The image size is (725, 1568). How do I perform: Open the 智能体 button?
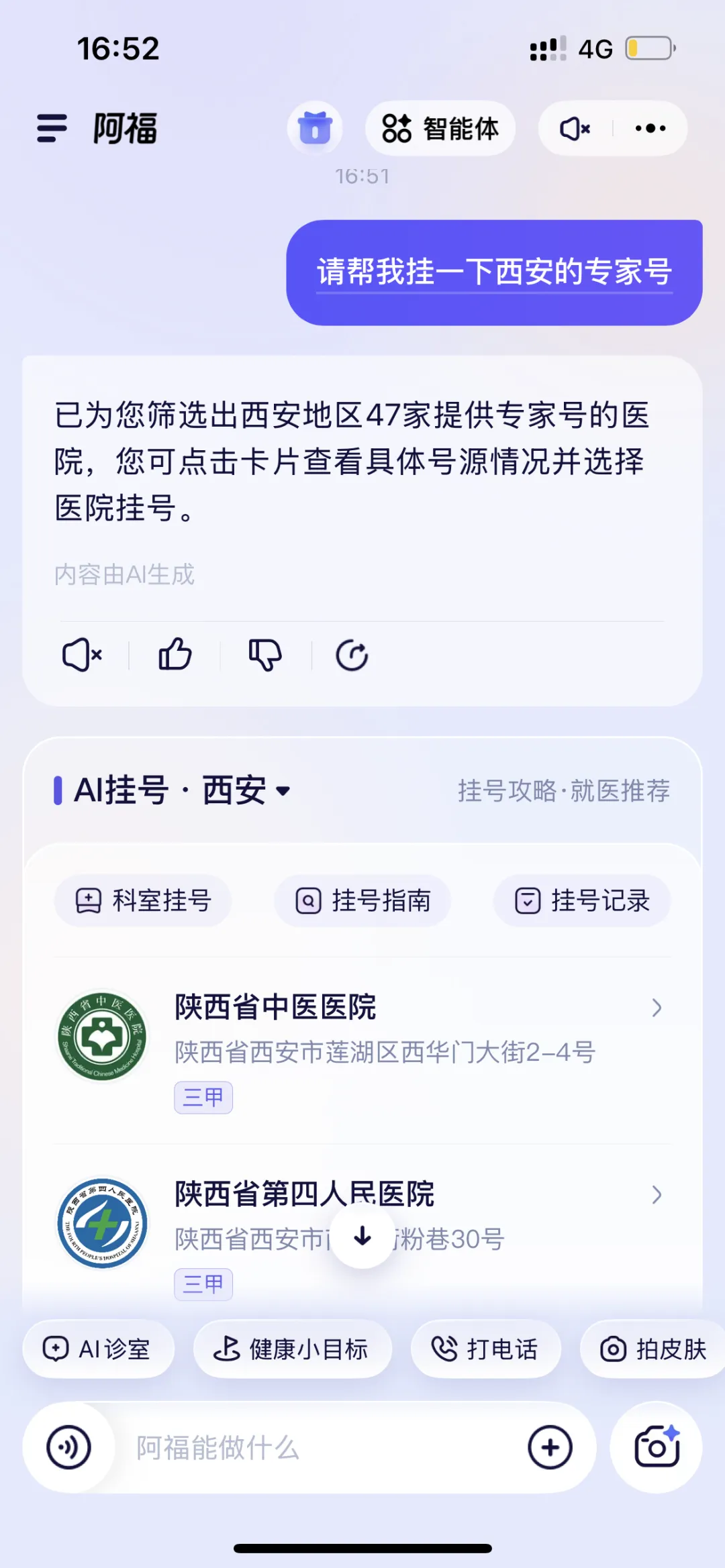(x=440, y=128)
